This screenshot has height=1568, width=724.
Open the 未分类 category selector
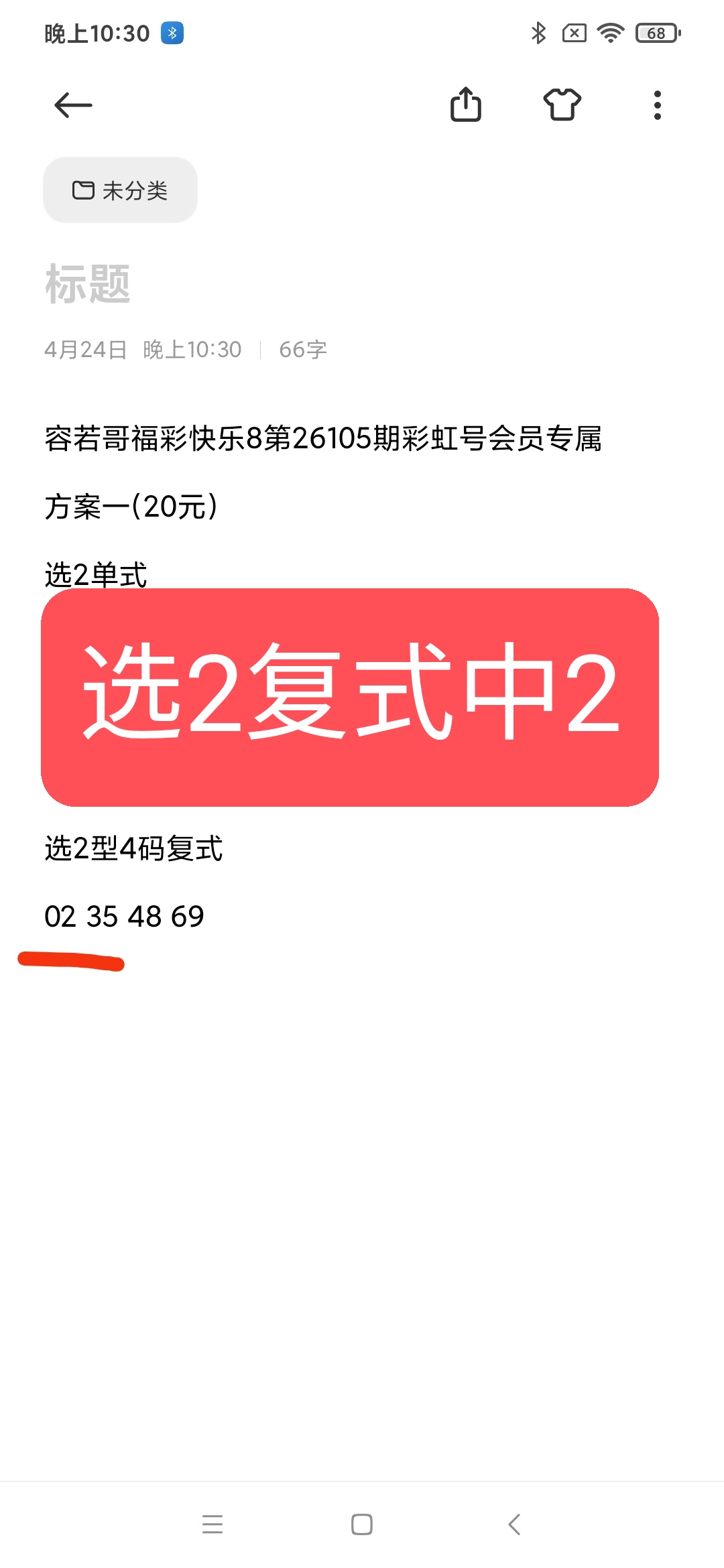pyautogui.click(x=119, y=190)
